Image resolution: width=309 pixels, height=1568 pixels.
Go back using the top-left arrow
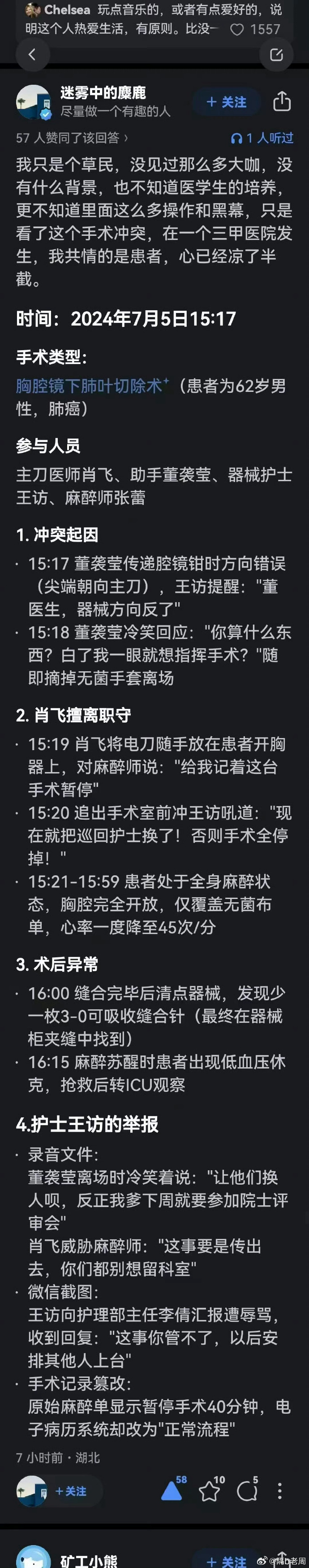click(x=32, y=55)
